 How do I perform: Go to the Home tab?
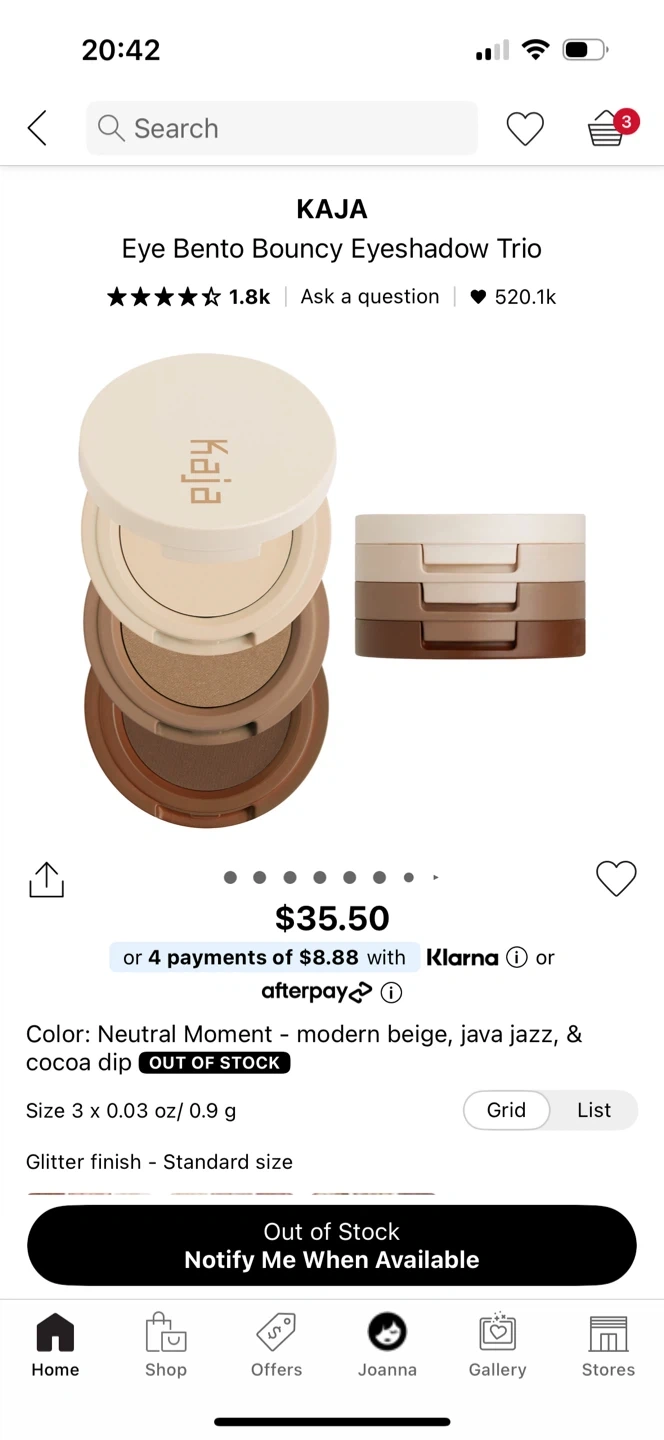(55, 1346)
